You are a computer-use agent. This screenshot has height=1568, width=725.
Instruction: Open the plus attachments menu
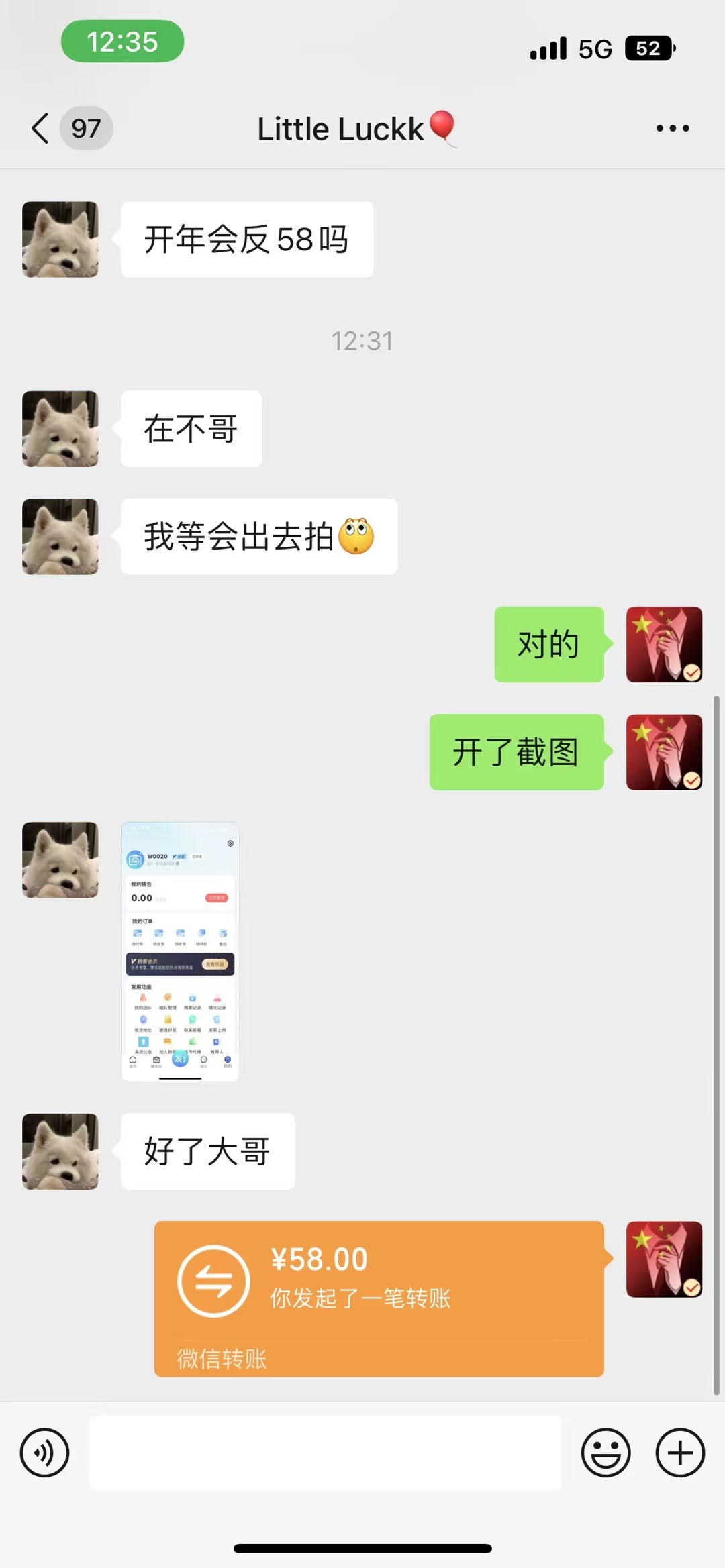[680, 1453]
